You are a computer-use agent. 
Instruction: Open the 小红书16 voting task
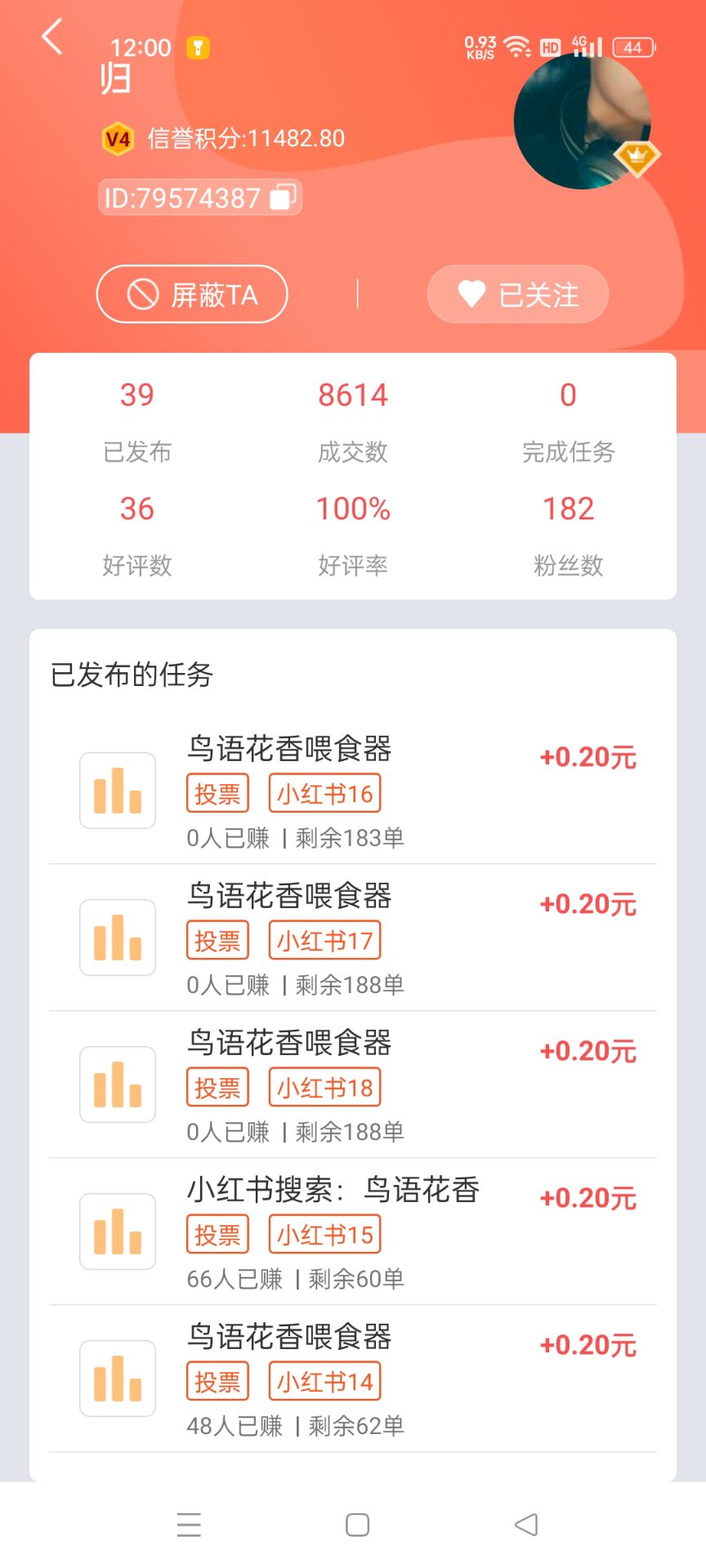click(x=352, y=791)
